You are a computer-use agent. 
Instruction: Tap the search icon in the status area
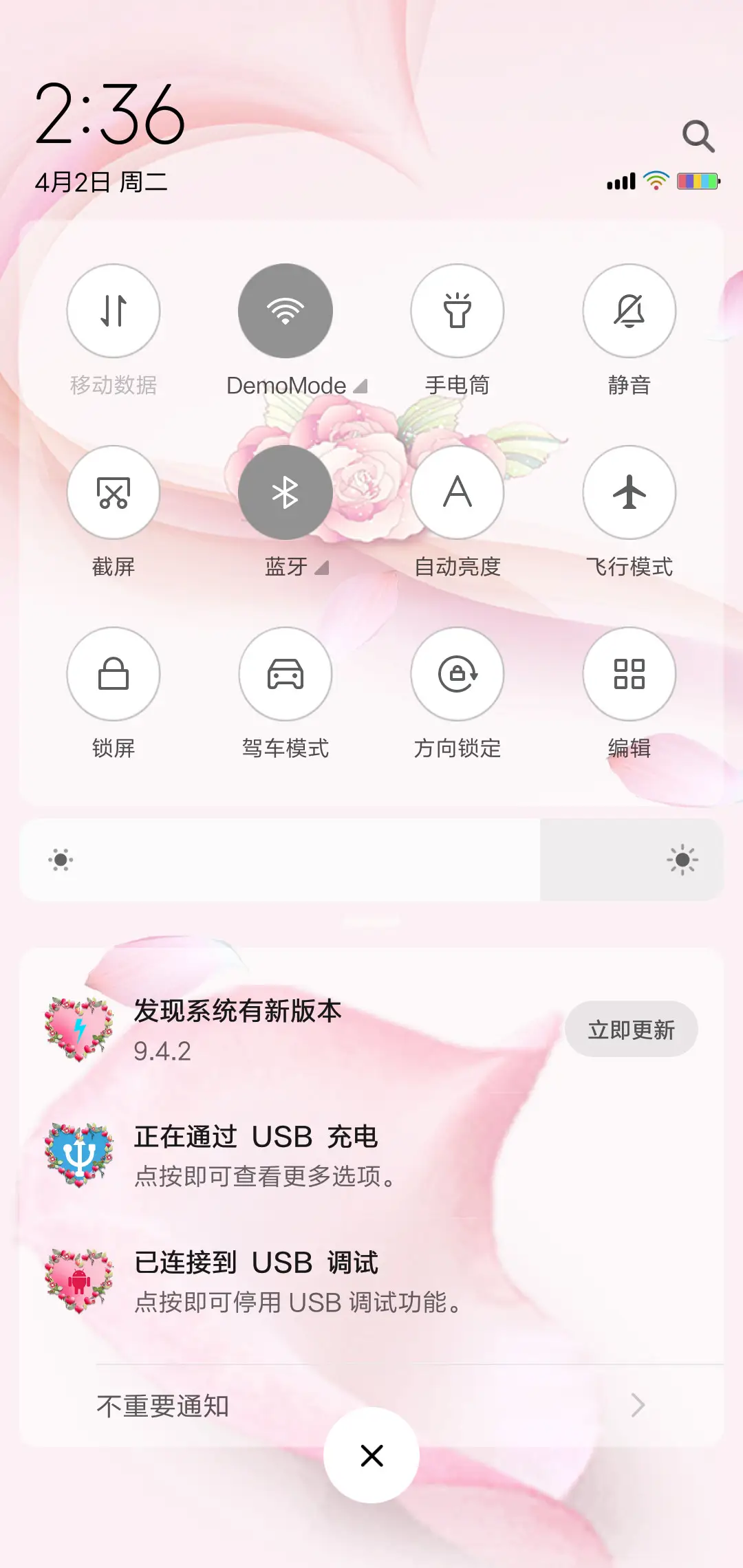pos(699,136)
